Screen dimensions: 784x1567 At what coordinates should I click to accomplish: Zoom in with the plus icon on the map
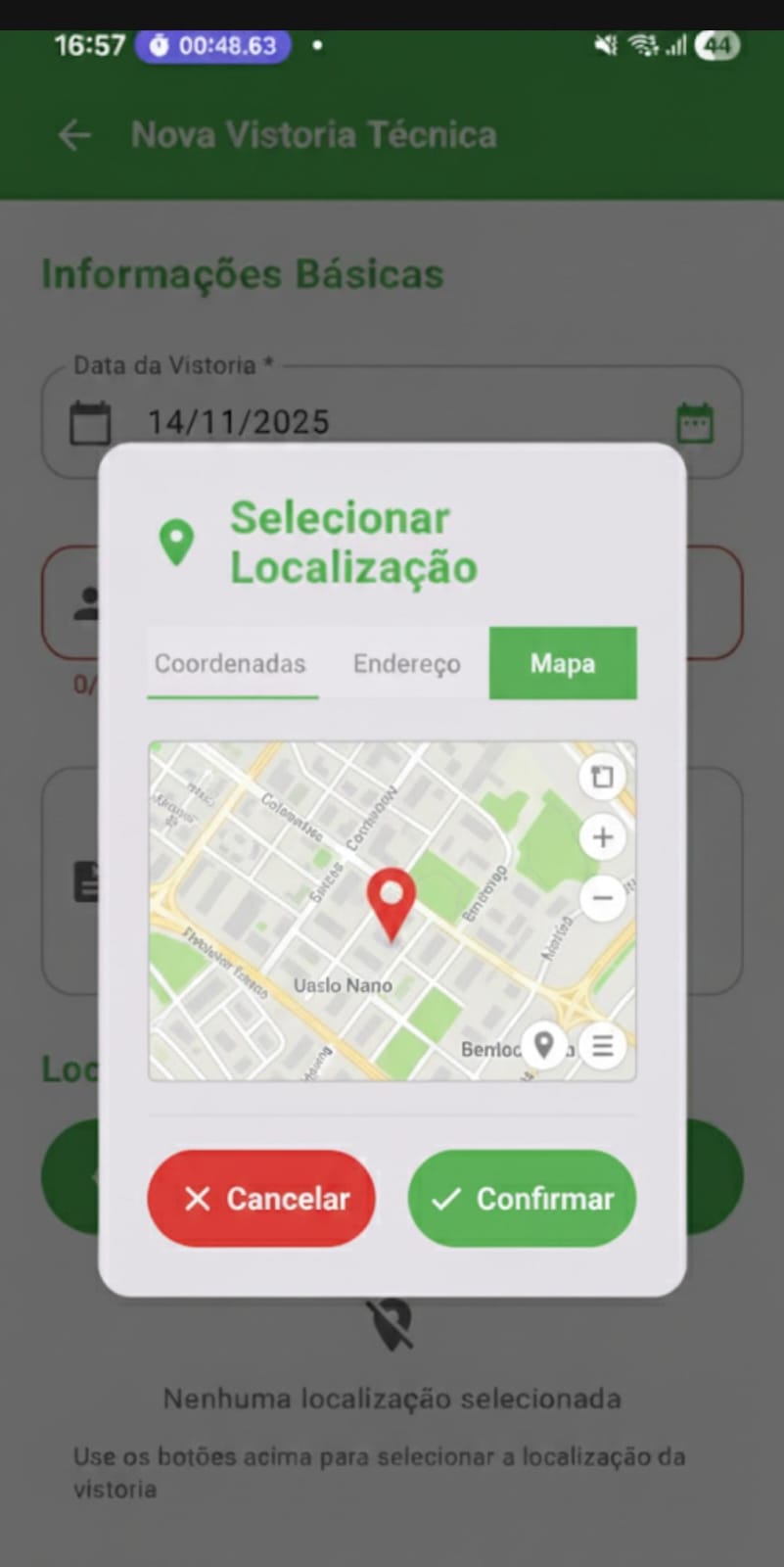[x=602, y=837]
